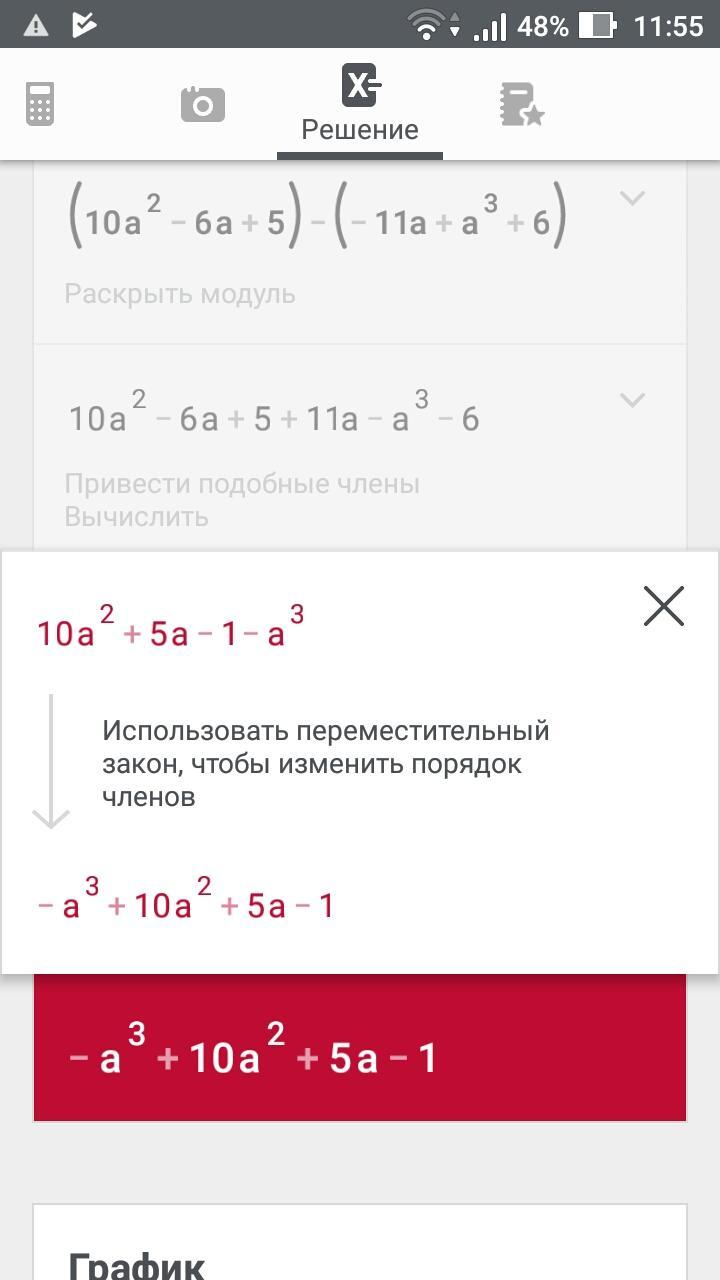
Task: Select the Решение tab
Action: [360, 104]
